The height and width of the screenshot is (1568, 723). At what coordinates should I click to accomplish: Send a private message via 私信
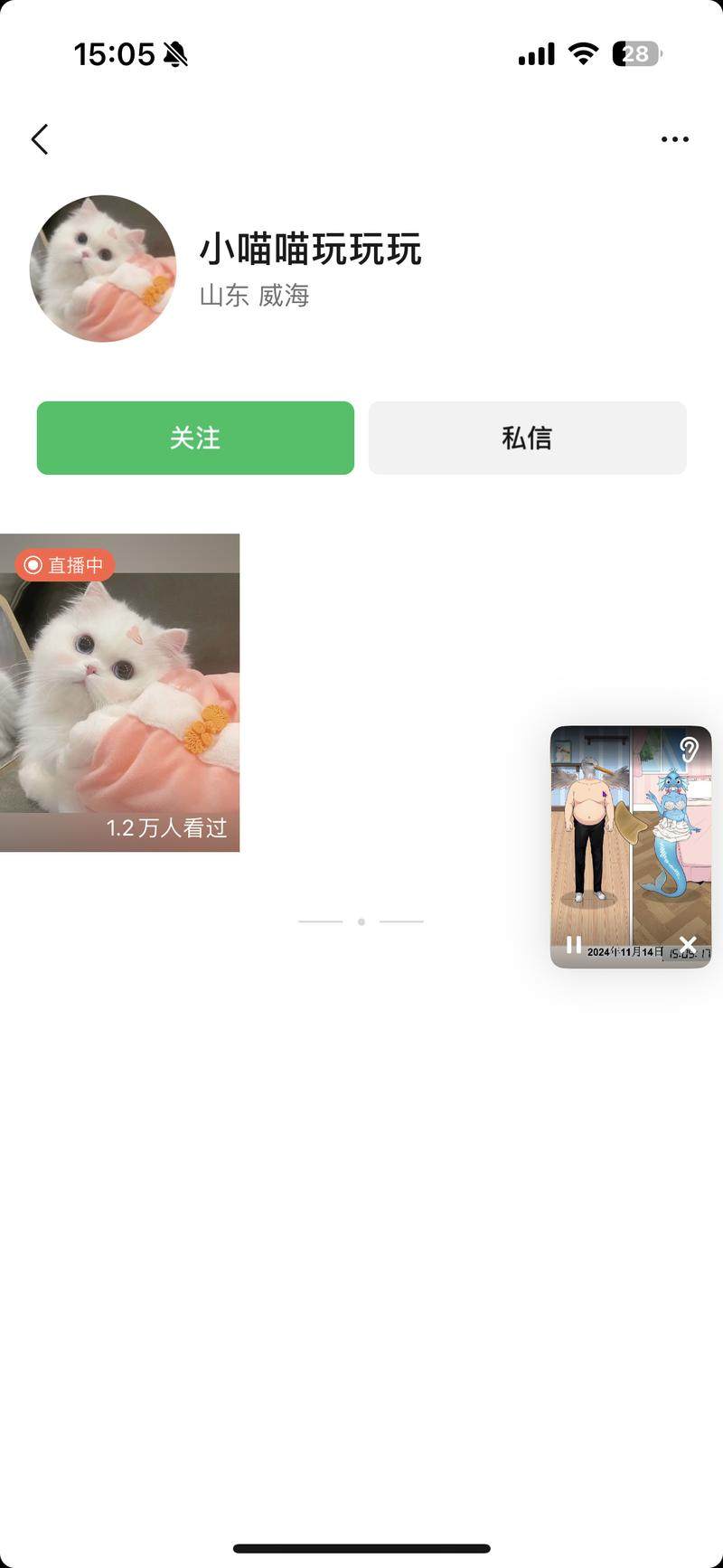coord(527,438)
